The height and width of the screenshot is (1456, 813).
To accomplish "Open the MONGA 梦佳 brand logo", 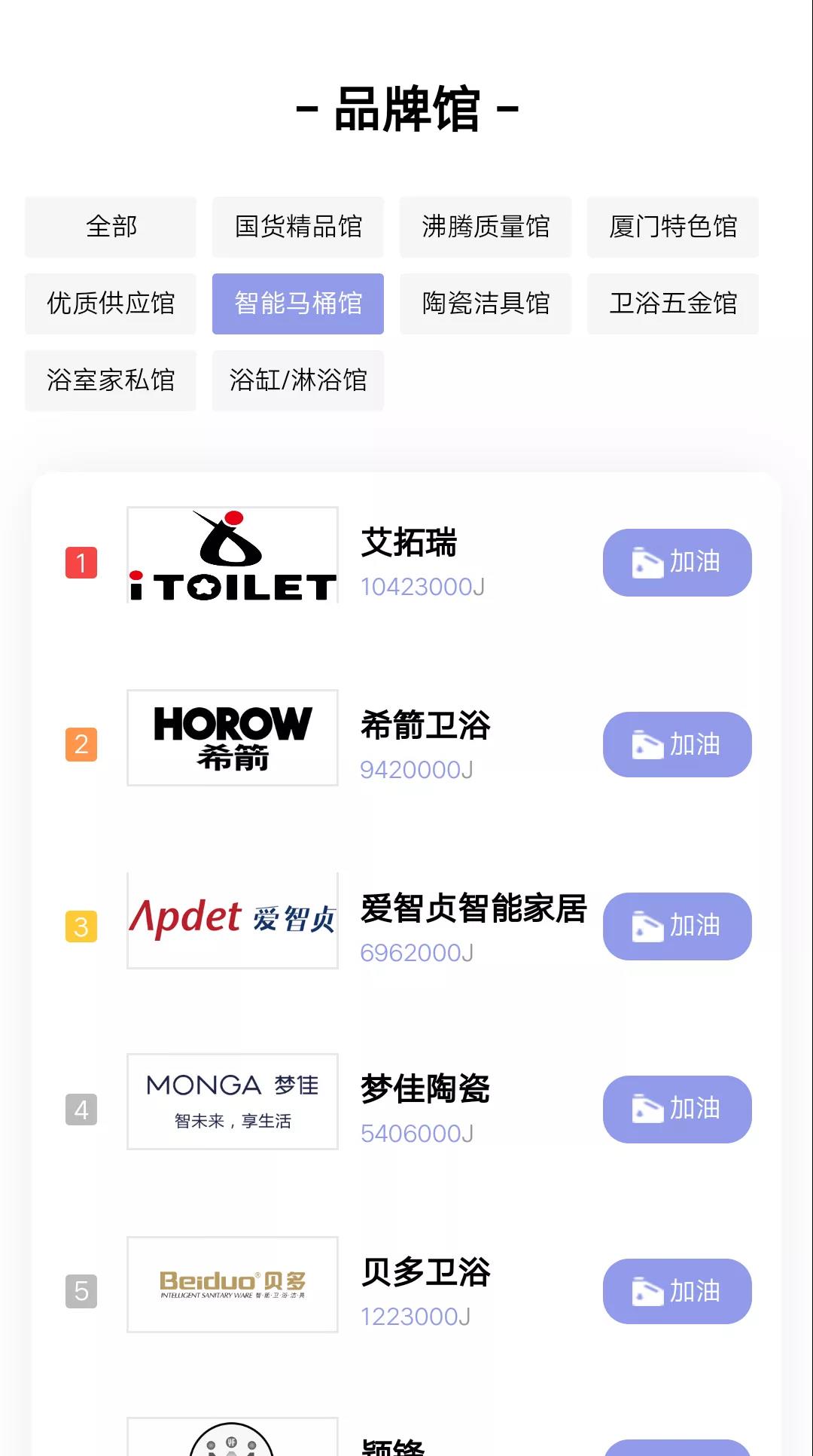I will pos(233,1101).
